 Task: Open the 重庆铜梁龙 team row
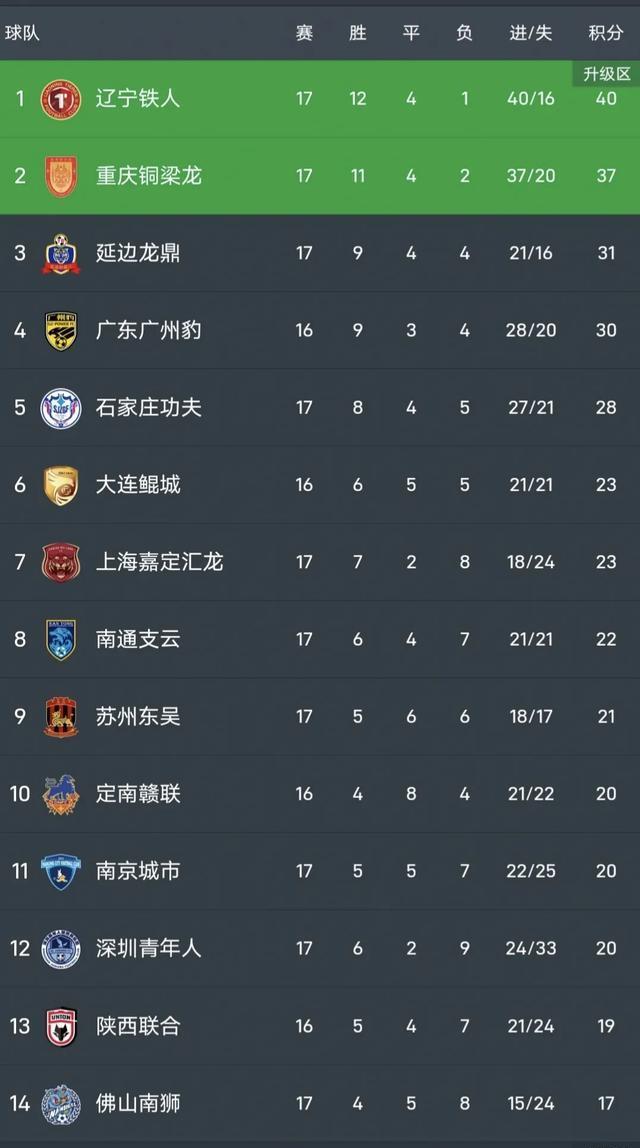148,176
